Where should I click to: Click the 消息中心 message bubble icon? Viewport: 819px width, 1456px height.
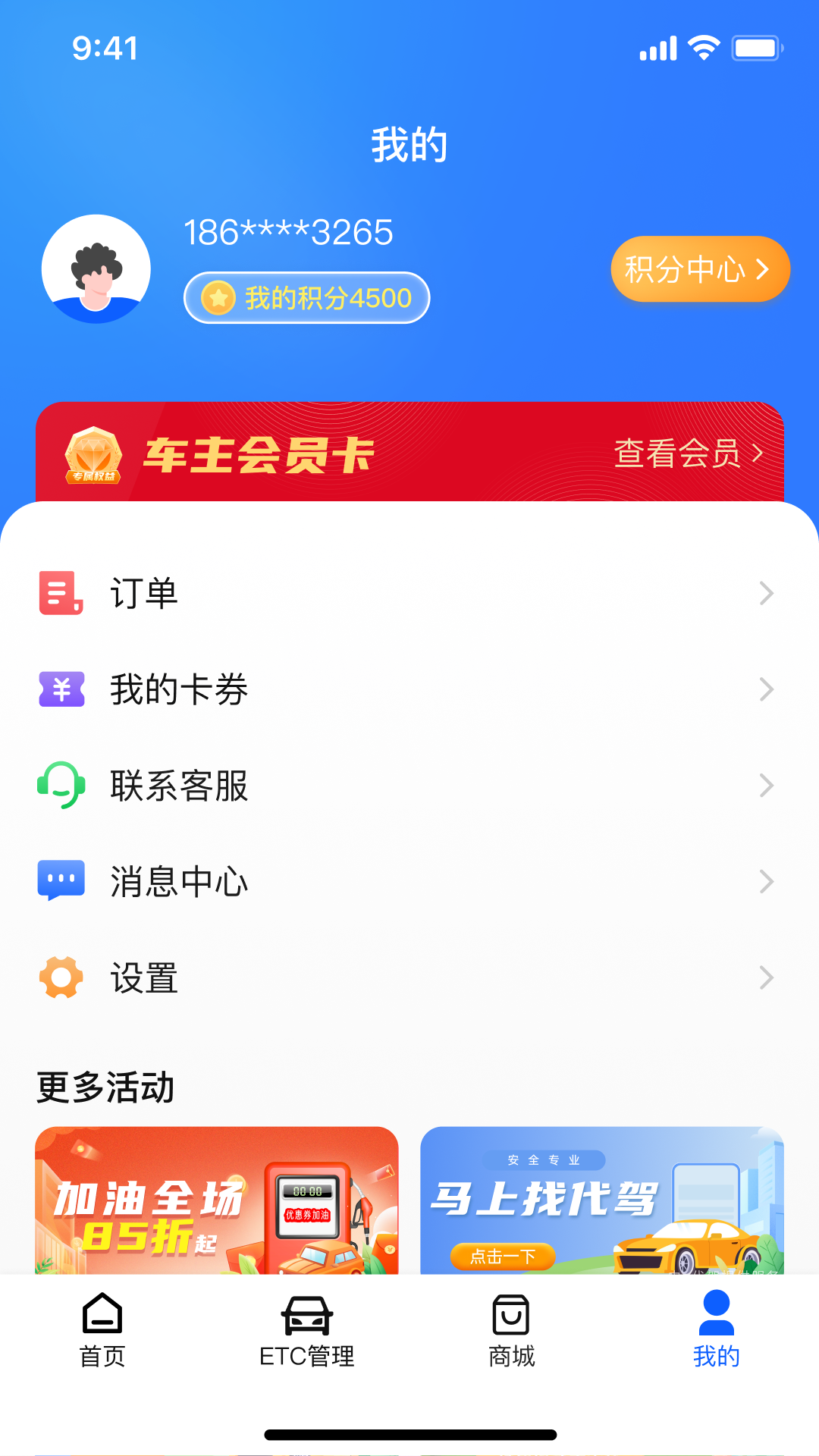pyautogui.click(x=61, y=880)
